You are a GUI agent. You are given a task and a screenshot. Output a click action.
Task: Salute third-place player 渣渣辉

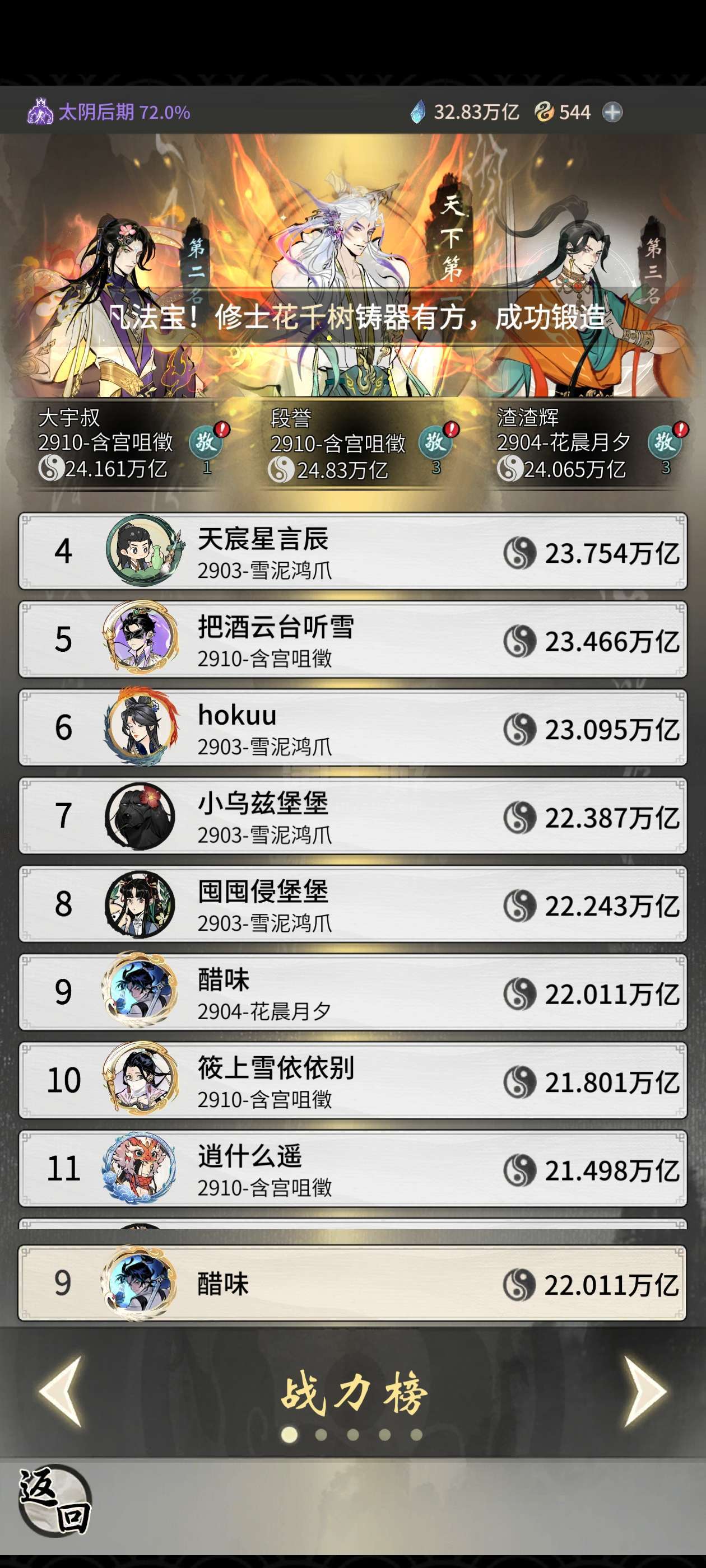click(x=664, y=442)
